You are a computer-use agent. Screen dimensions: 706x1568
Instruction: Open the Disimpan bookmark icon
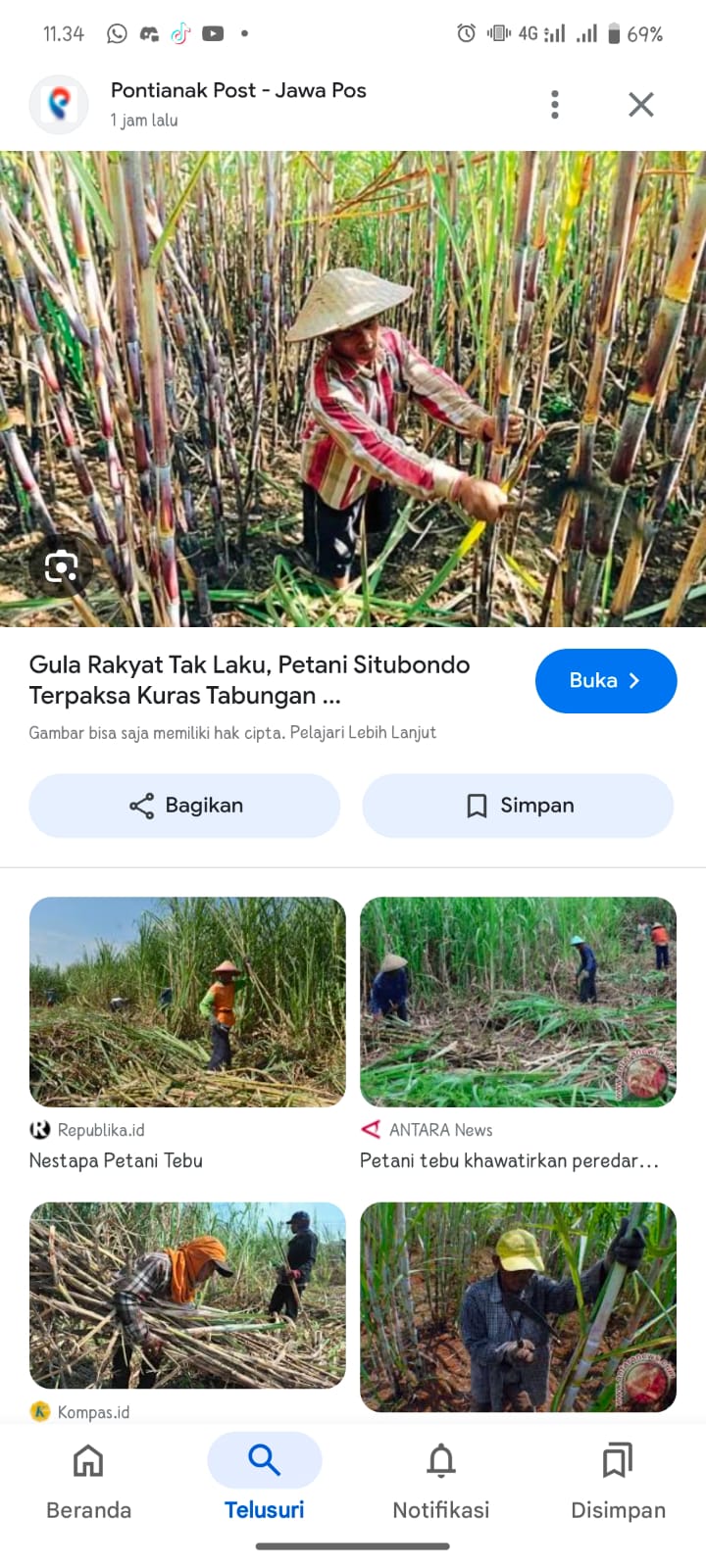point(618,1459)
